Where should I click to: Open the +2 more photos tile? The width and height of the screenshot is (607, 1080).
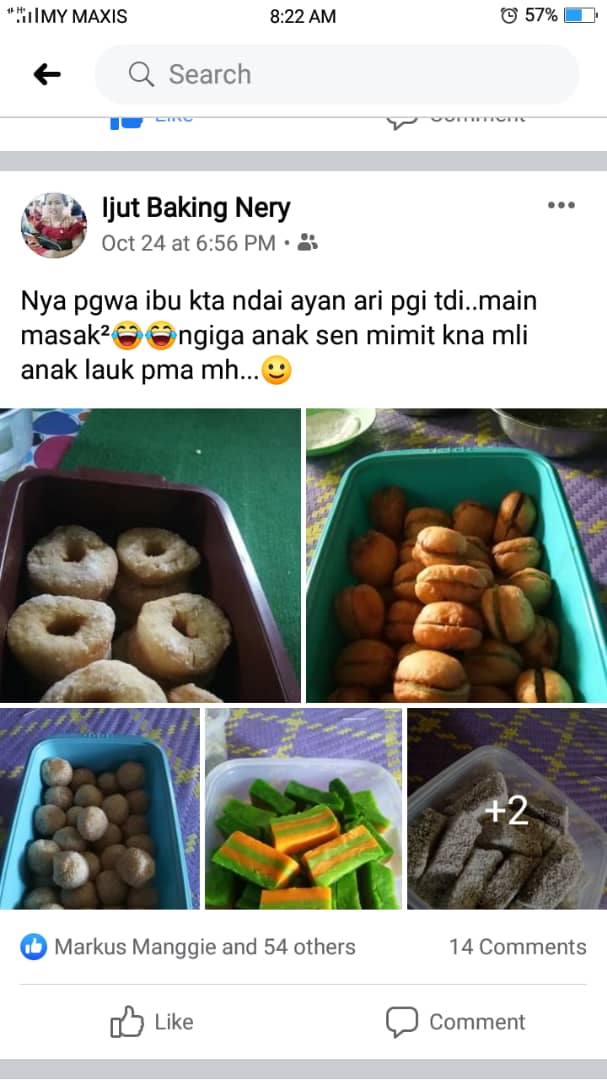(x=507, y=809)
